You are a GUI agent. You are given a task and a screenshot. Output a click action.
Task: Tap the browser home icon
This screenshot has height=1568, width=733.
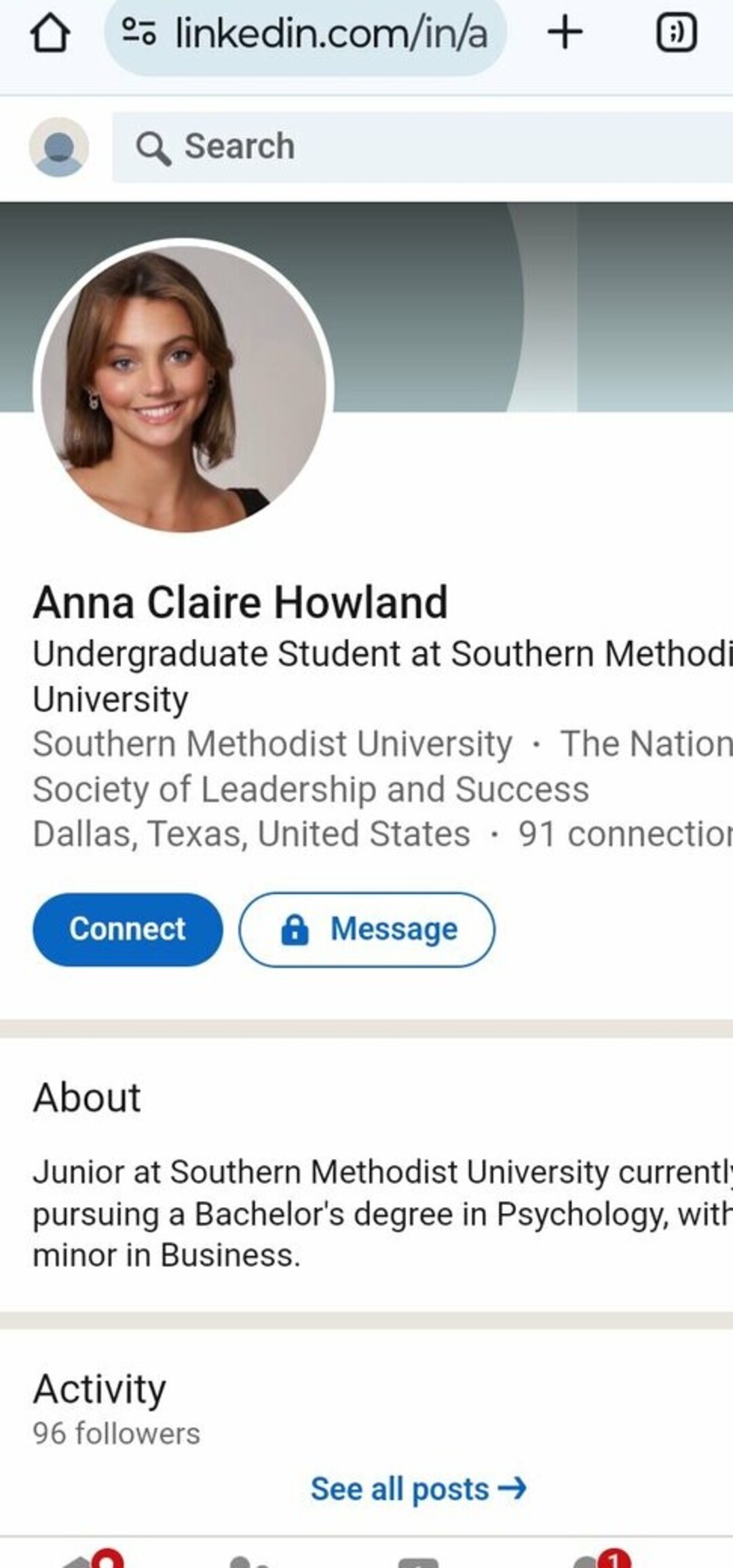click(x=50, y=33)
